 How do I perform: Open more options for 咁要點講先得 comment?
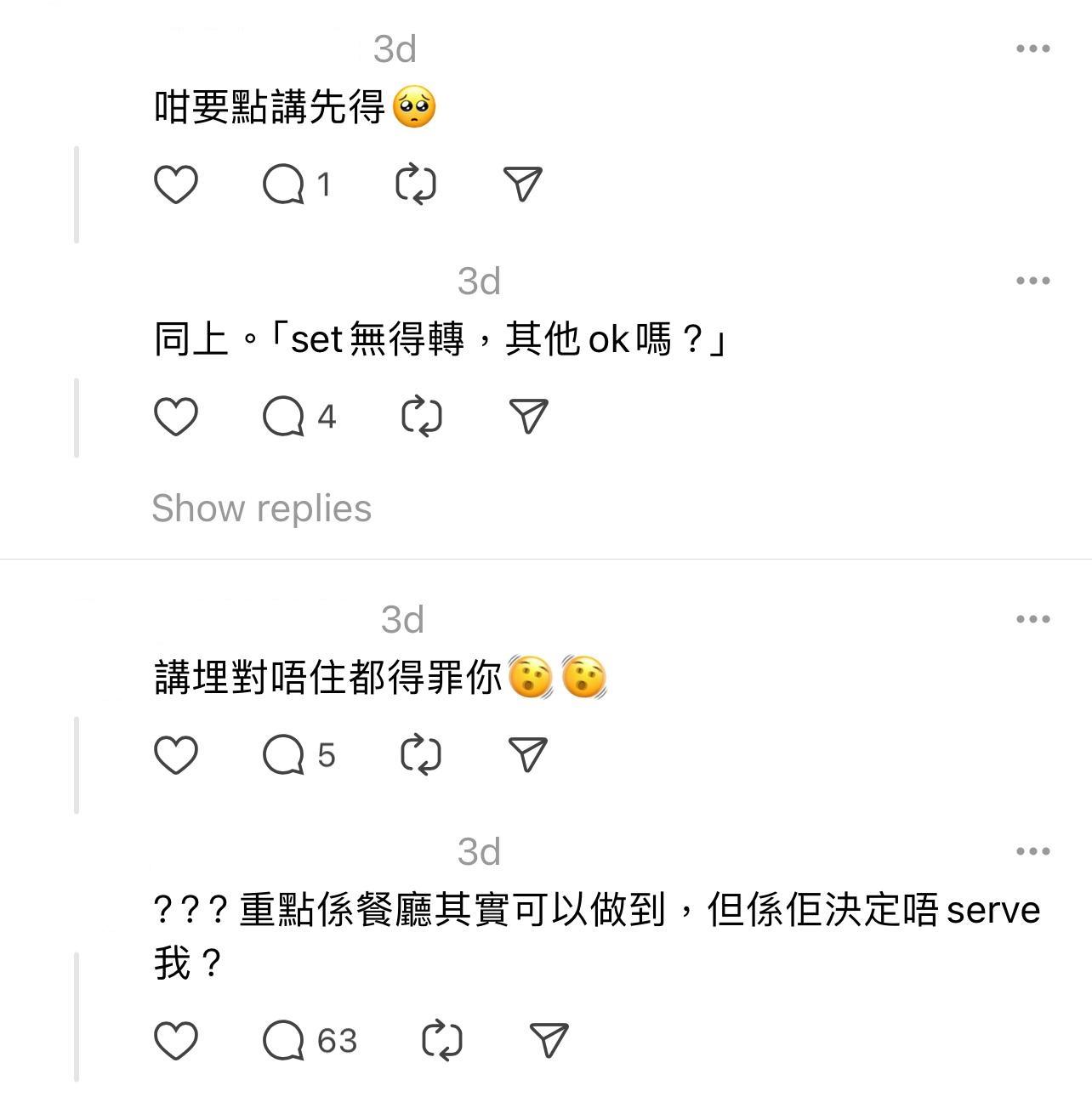1032,49
